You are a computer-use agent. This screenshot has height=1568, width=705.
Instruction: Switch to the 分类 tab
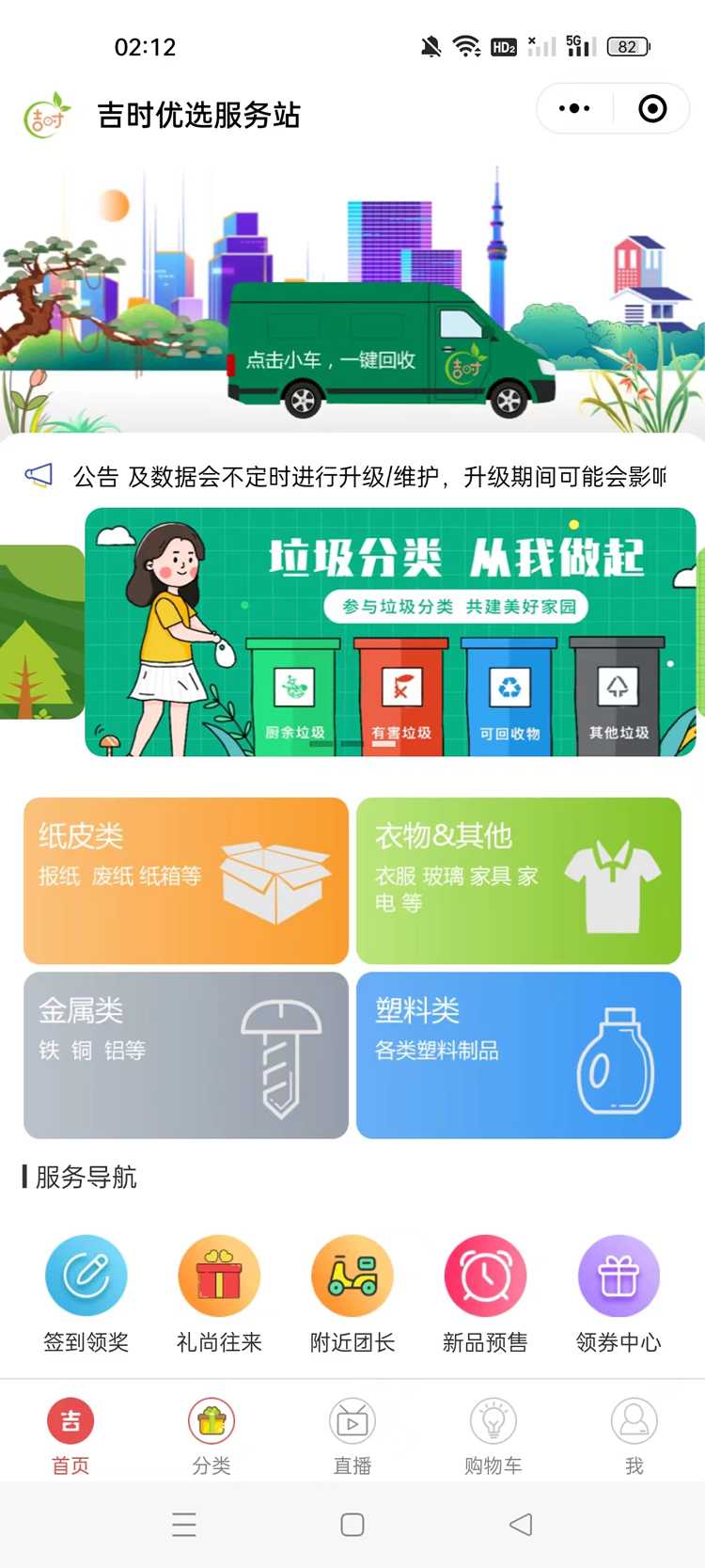point(211,1436)
